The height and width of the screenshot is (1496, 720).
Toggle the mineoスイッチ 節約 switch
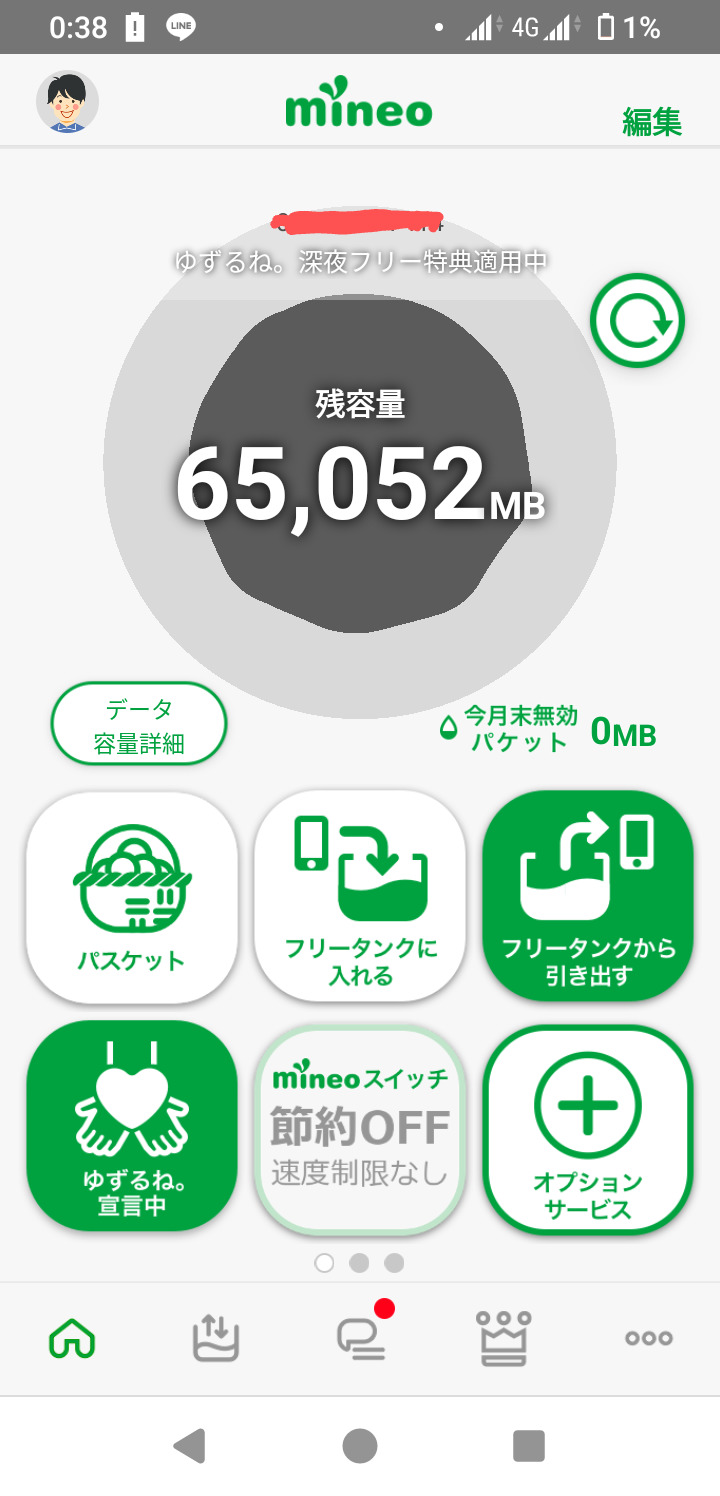(360, 1127)
